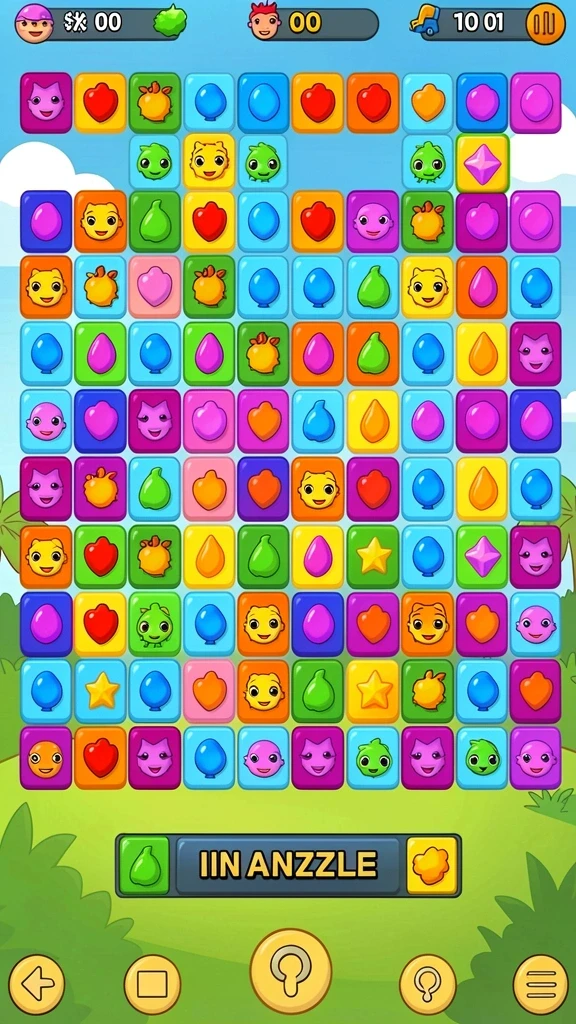
Task: Pause the game with the orange pause button
Action: 545,24
